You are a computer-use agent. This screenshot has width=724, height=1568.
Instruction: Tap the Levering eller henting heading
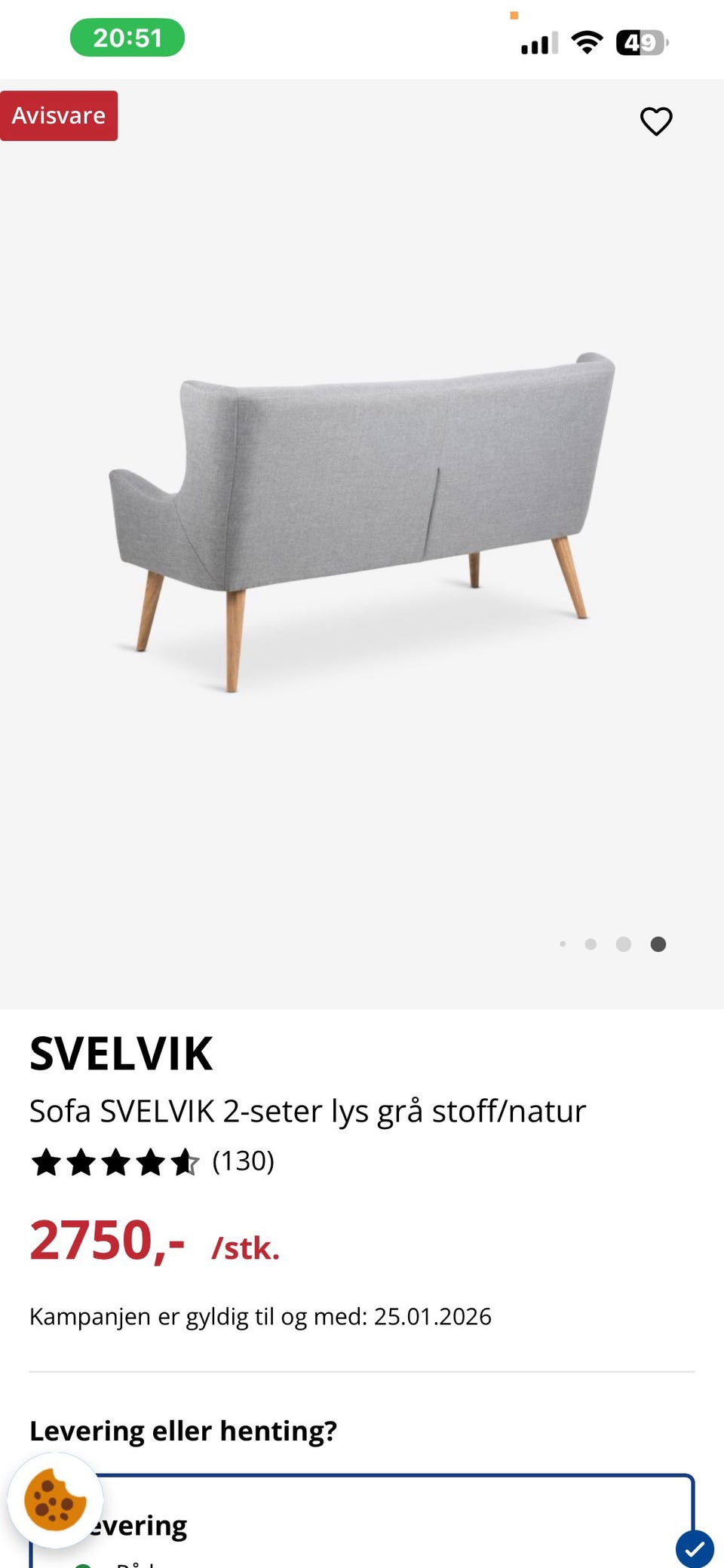point(183,1428)
